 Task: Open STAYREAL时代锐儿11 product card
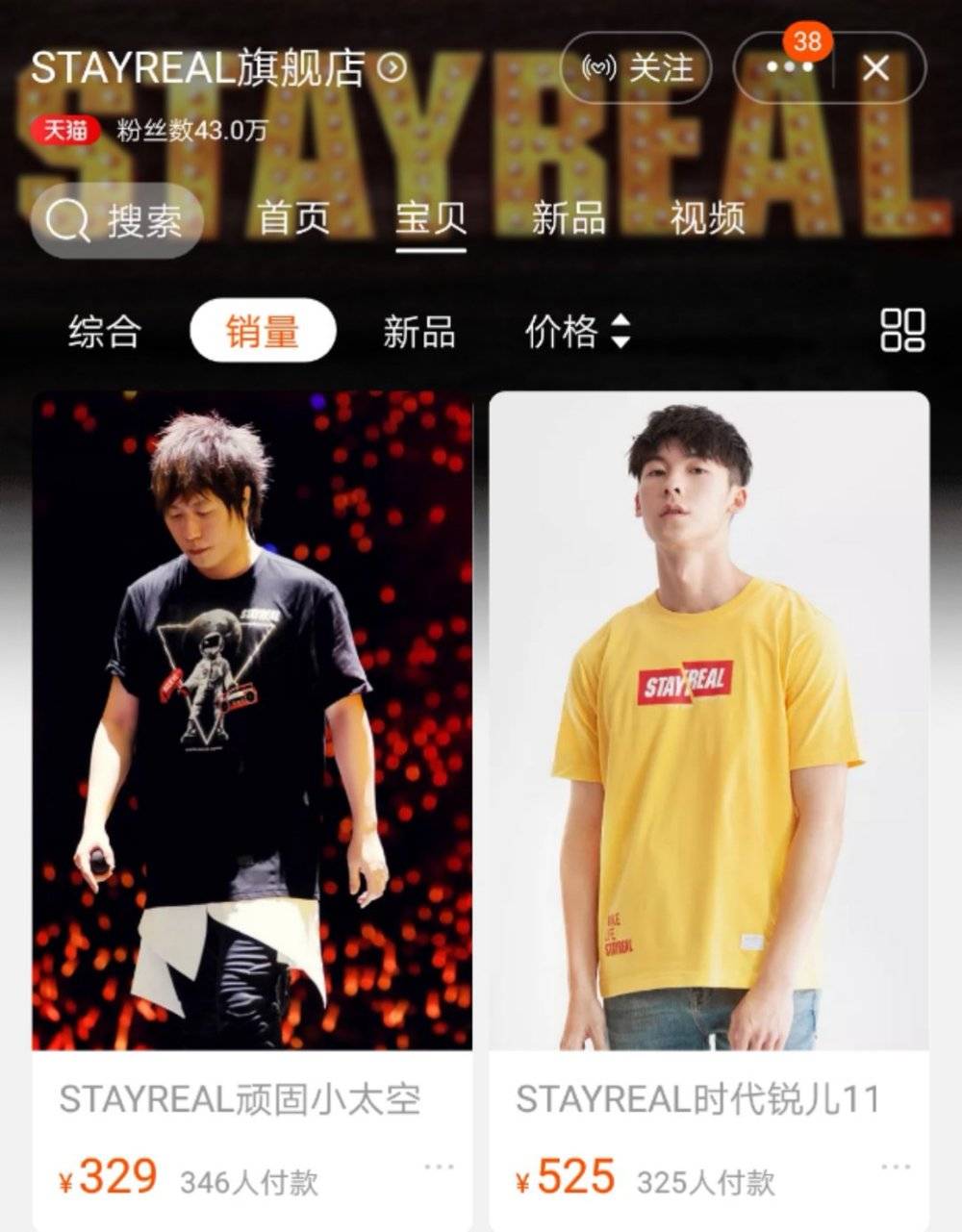tap(709, 721)
